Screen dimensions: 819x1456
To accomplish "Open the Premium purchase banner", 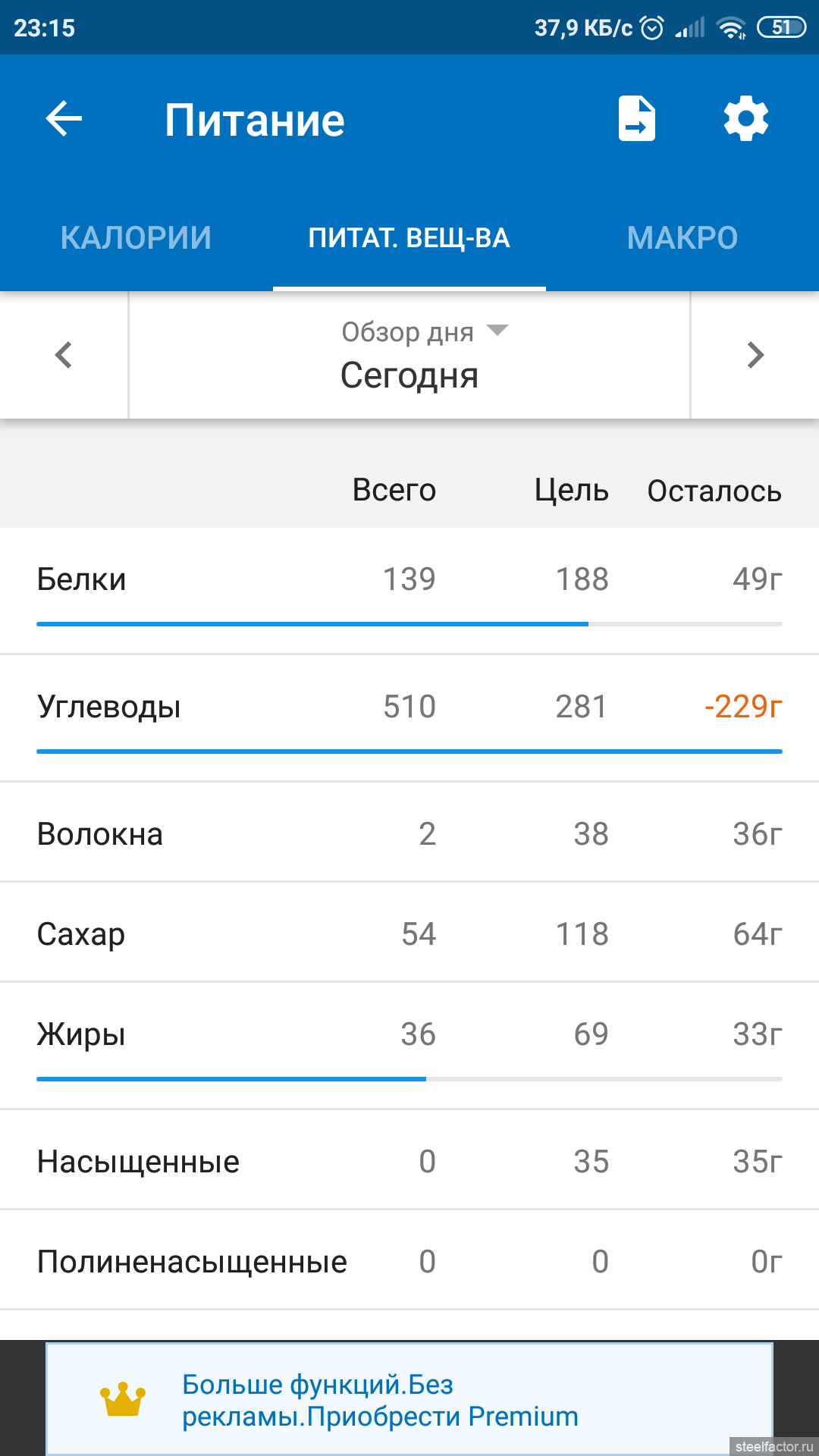I will (409, 1400).
